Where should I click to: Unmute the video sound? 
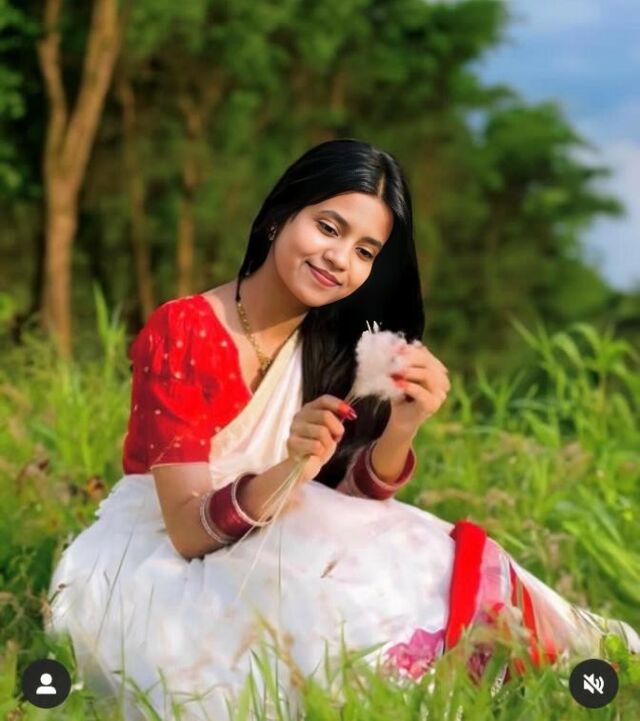[594, 683]
